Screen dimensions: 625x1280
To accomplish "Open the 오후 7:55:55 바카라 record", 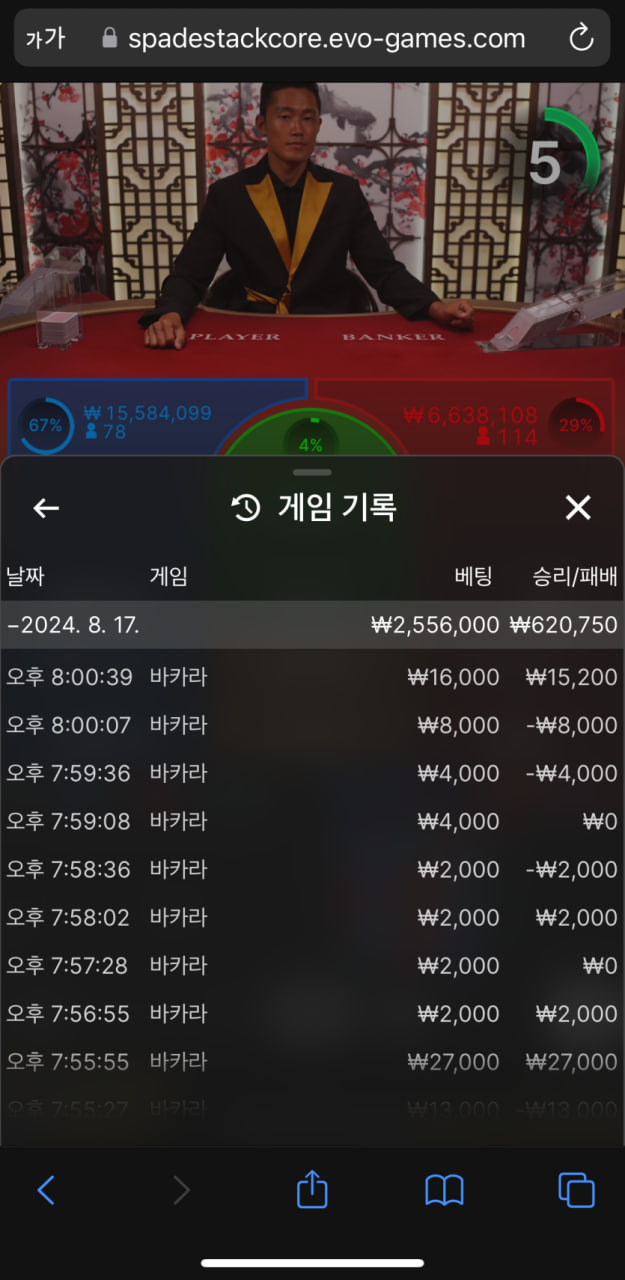I will pos(312,1061).
